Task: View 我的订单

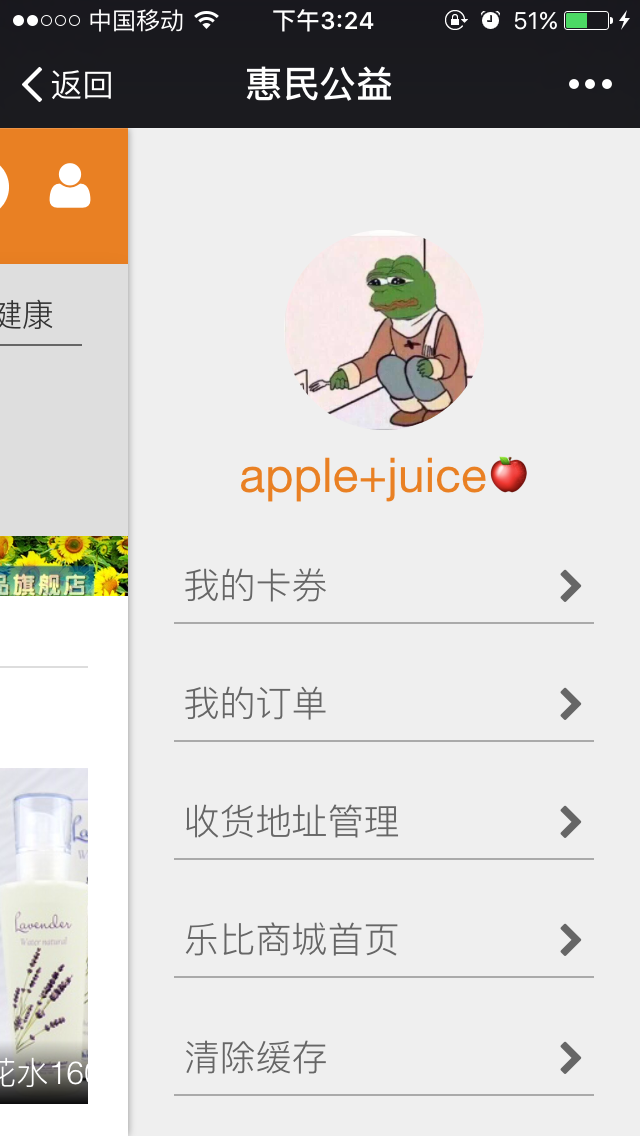Action: [x=383, y=704]
